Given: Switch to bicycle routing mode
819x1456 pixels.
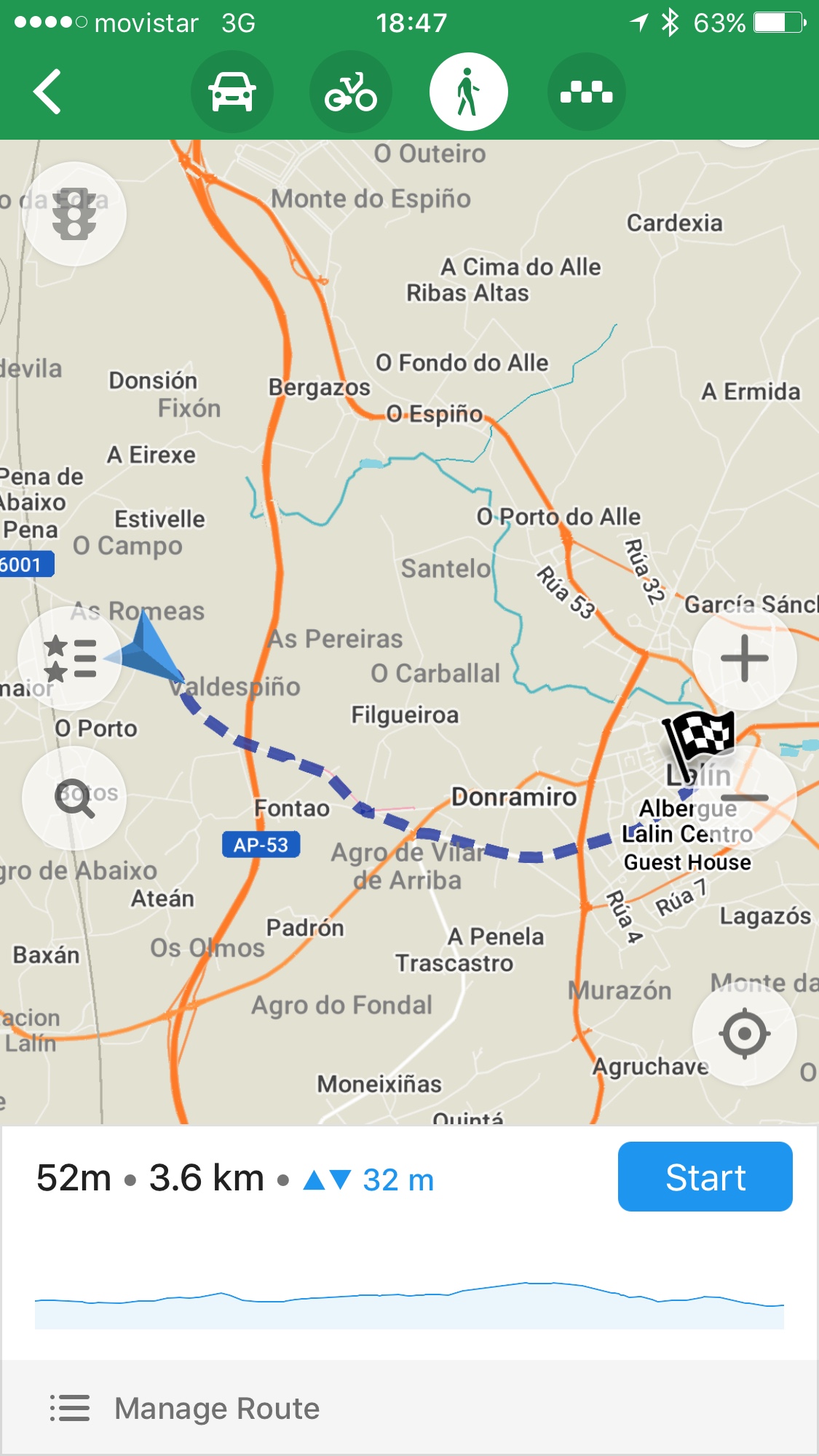Looking at the screenshot, I should (350, 92).
